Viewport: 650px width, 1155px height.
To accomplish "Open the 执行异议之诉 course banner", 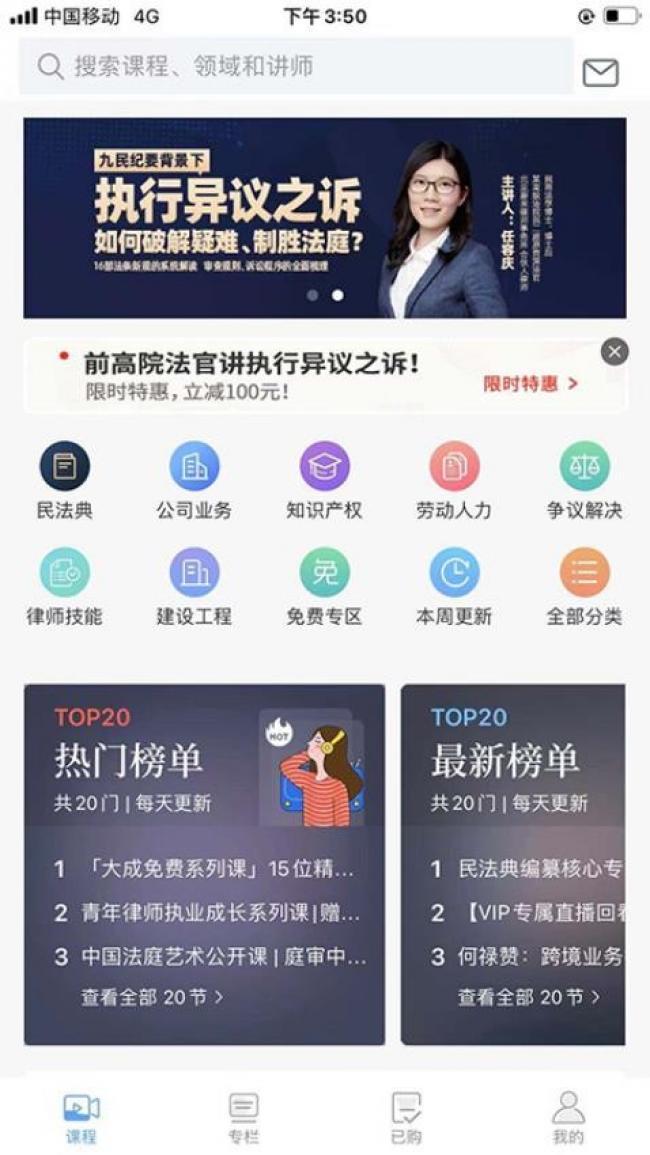I will pos(325,218).
